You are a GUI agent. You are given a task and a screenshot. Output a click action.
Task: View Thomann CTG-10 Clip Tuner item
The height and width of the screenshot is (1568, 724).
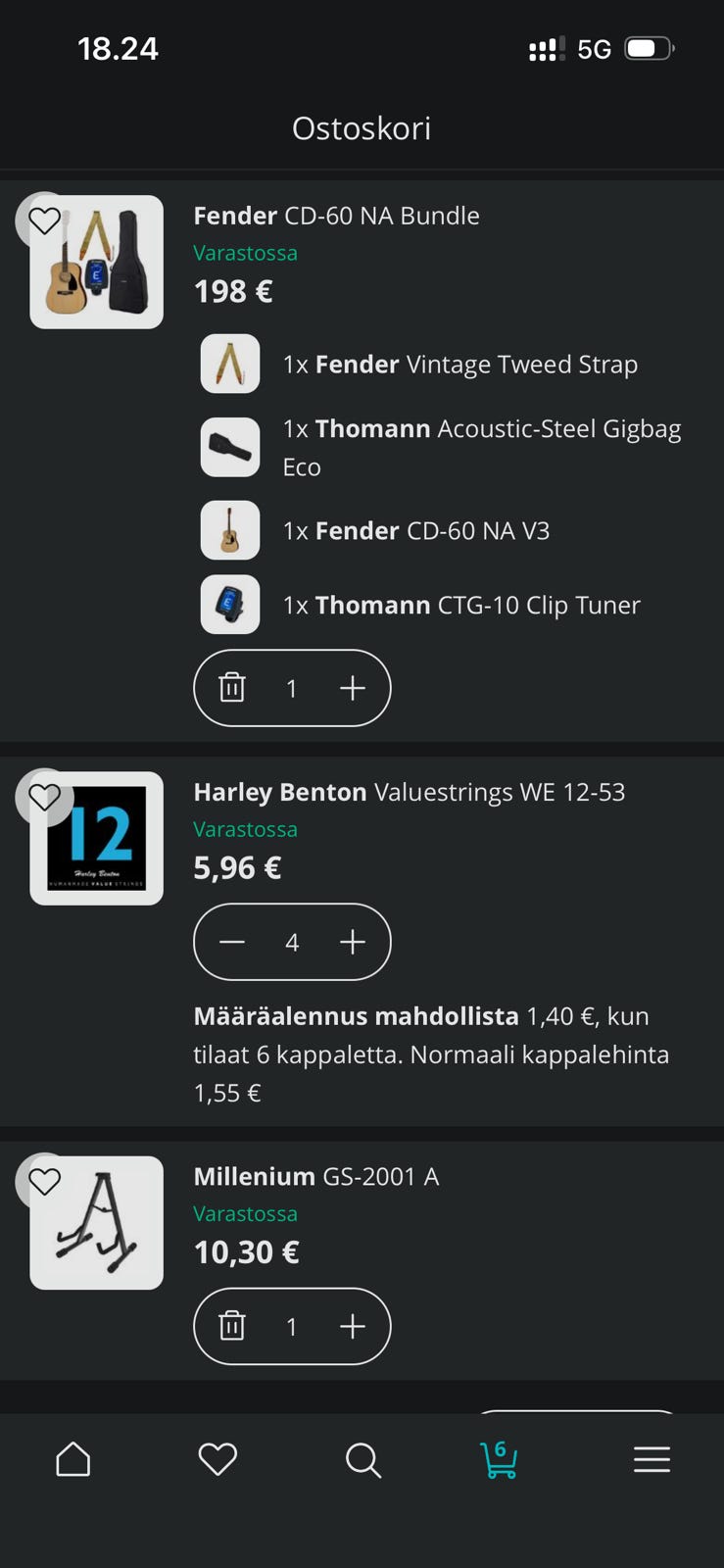(461, 605)
